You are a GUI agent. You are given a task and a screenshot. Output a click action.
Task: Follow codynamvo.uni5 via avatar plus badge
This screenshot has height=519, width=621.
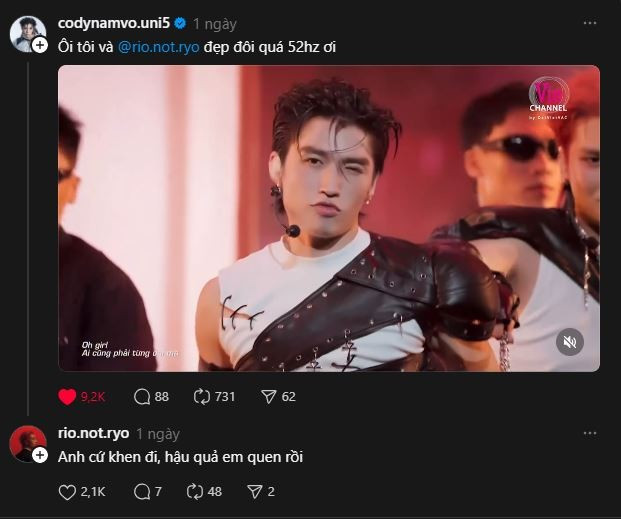[x=41, y=46]
